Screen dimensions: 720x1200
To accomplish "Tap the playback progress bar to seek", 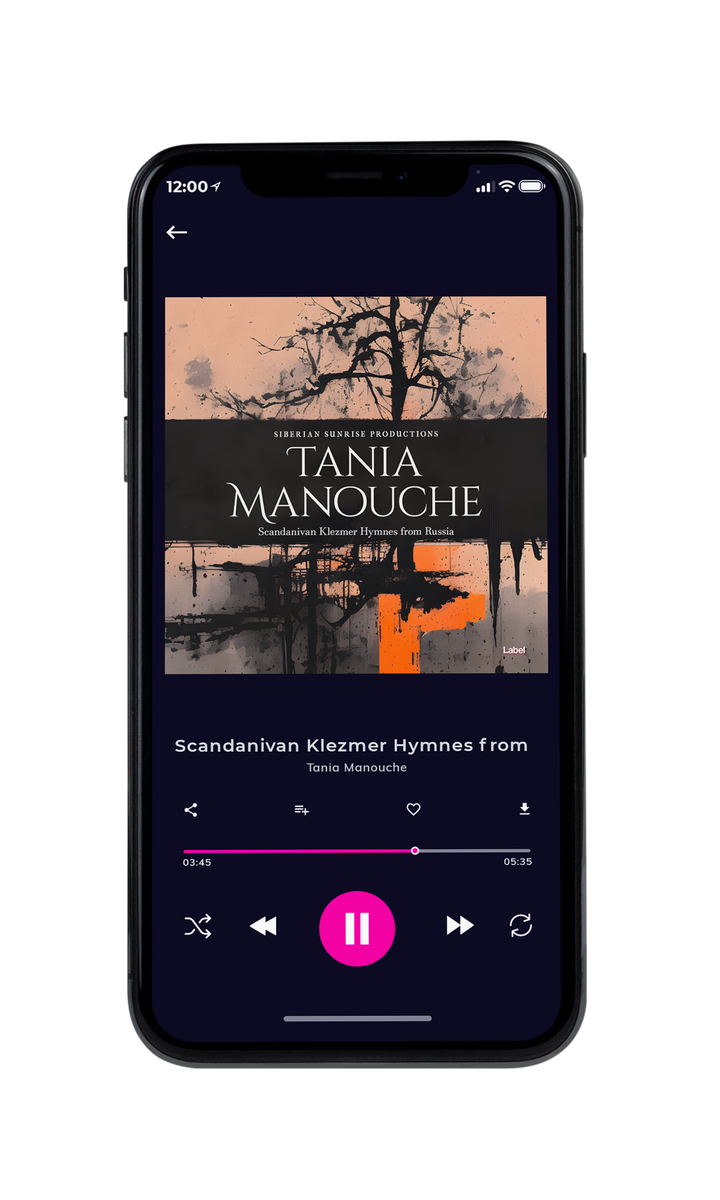I will pos(357,851).
